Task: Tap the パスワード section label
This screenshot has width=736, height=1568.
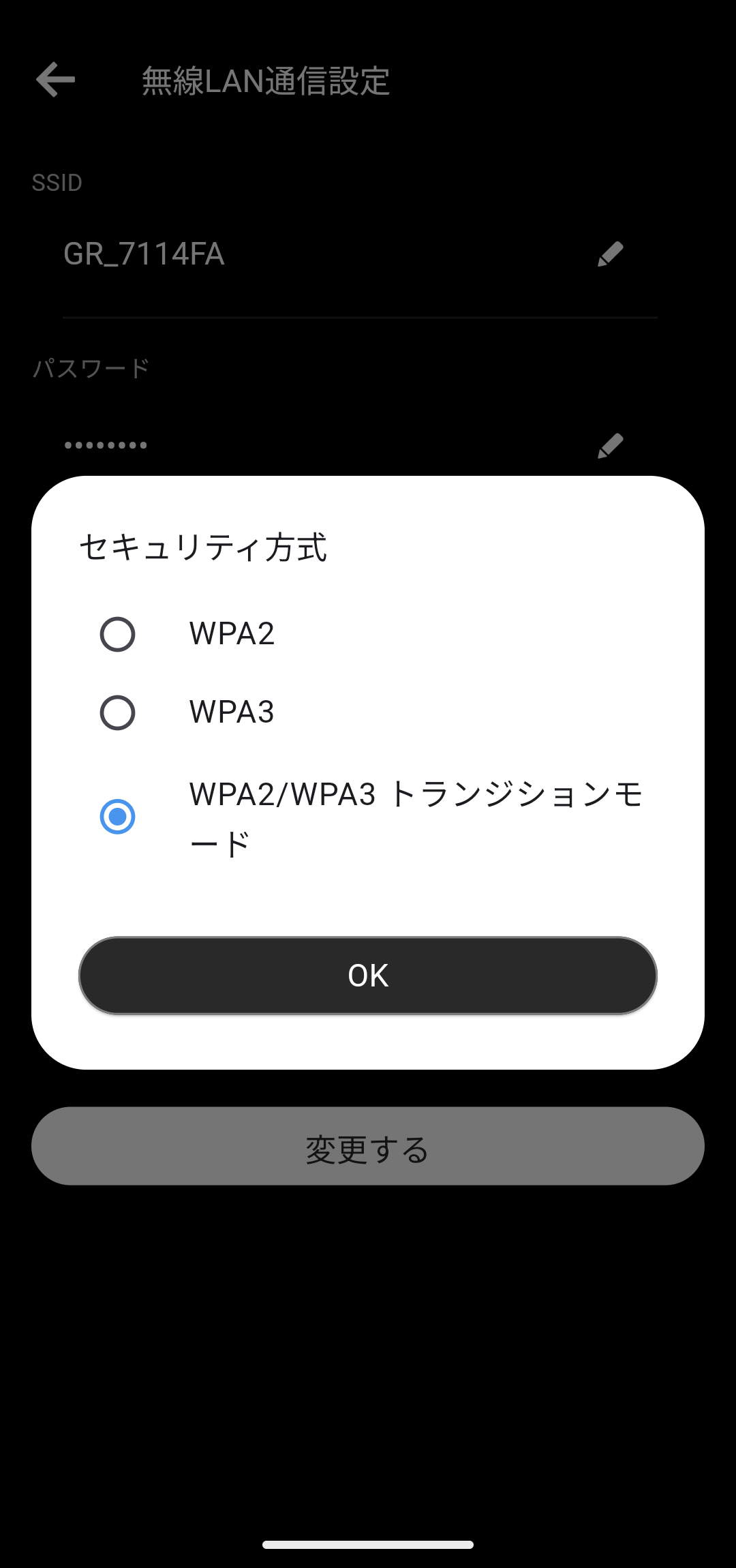Action: tap(91, 366)
